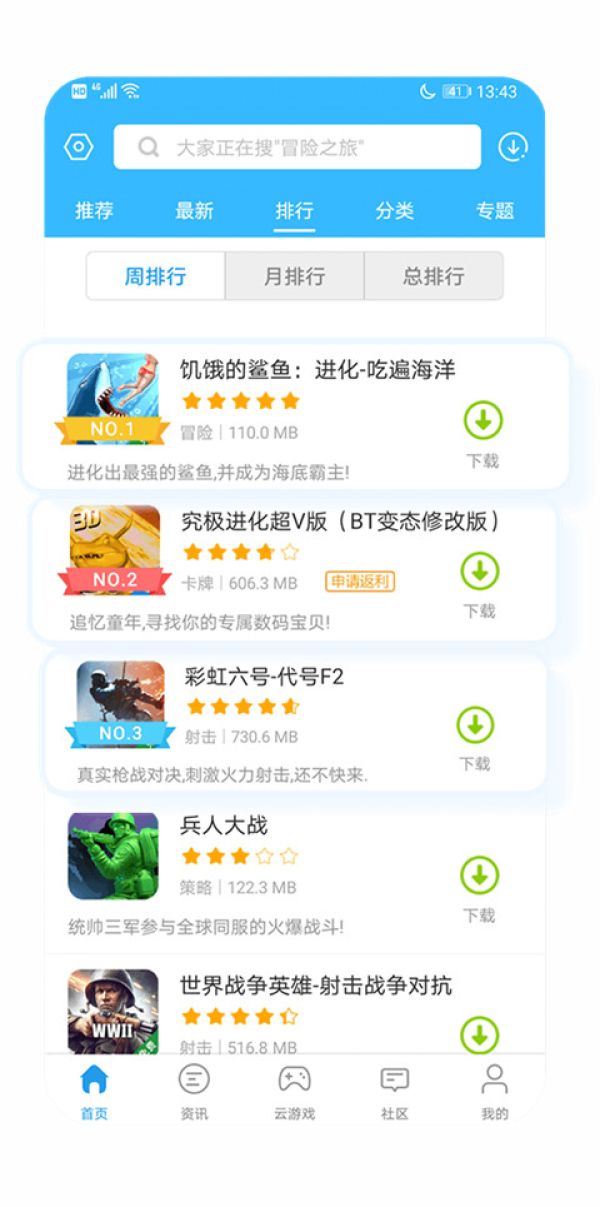
Task: Download 究极进化超V版
Action: (x=480, y=573)
